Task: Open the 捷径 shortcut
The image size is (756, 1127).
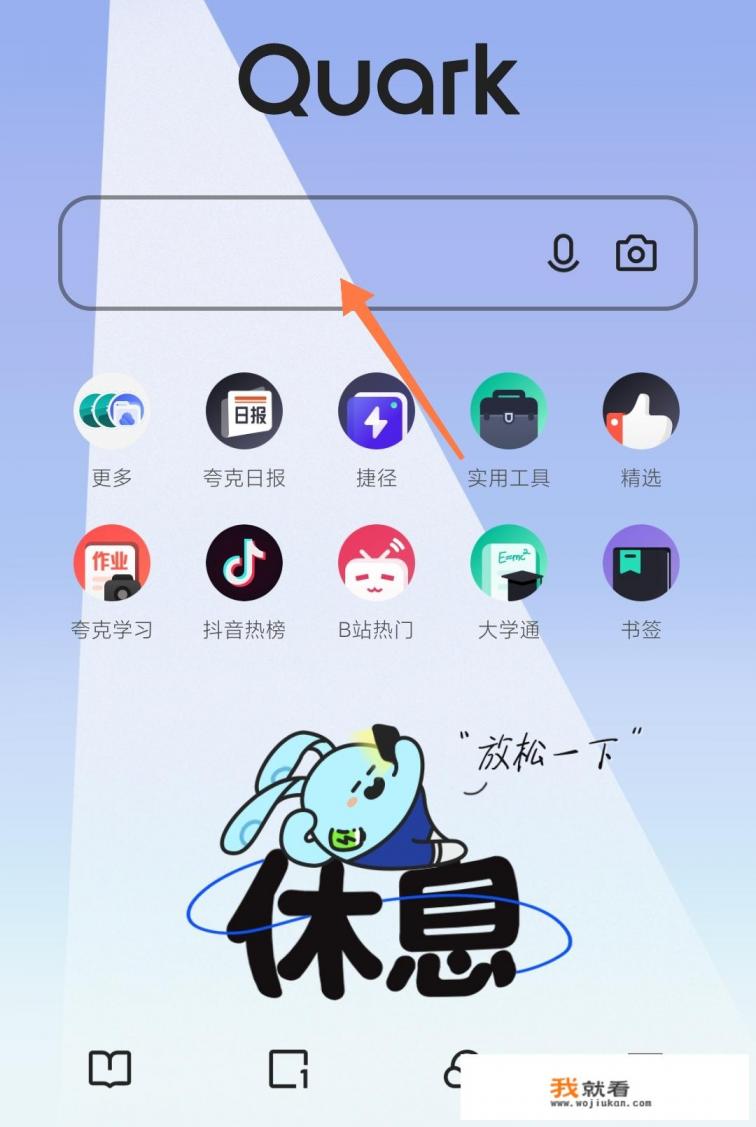Action: (x=376, y=411)
